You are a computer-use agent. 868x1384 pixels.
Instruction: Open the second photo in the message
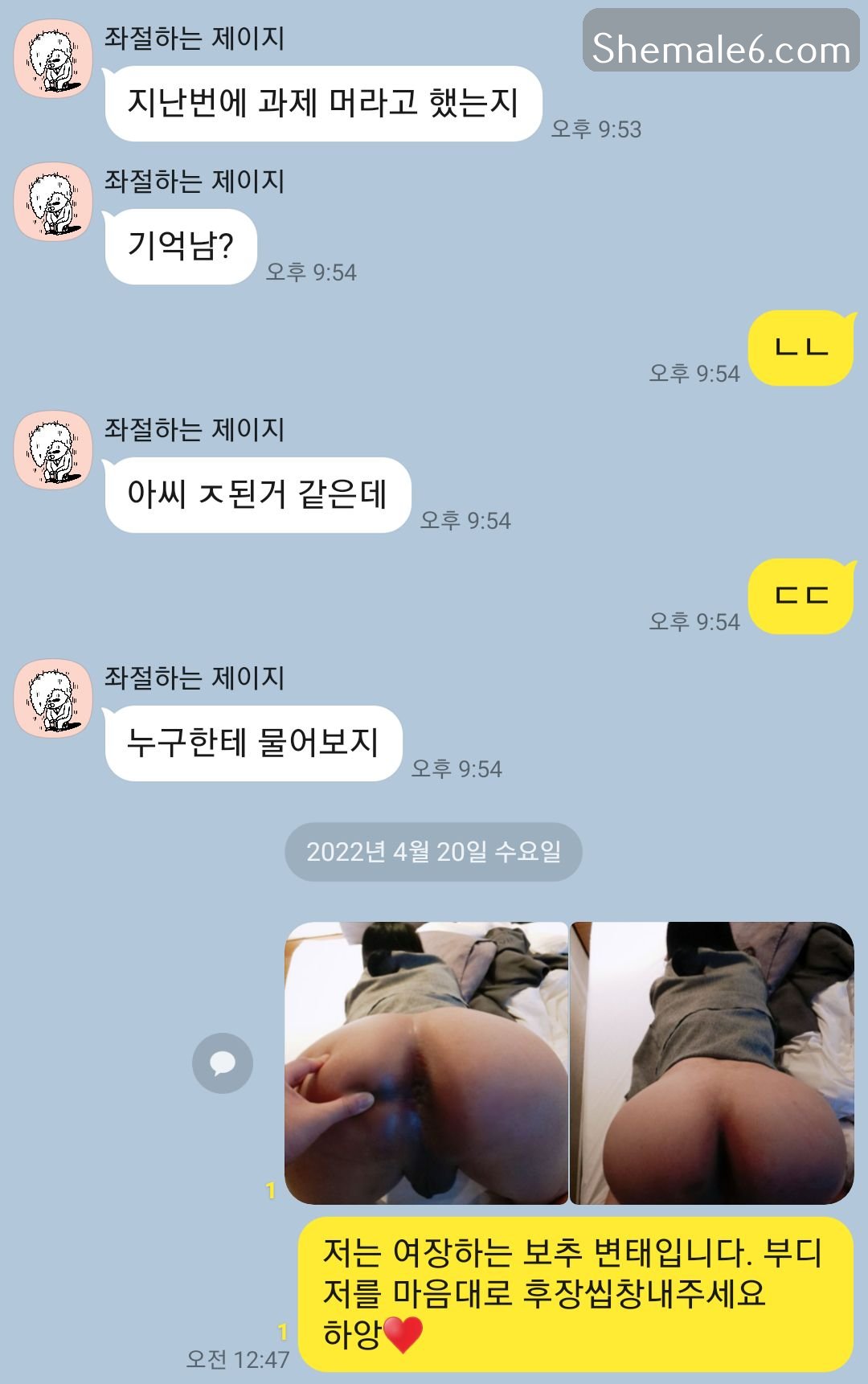[x=711, y=1063]
